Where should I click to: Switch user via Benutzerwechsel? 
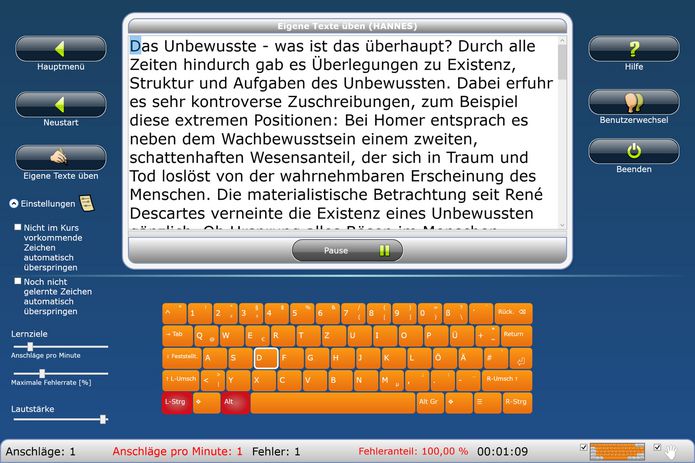pyautogui.click(x=633, y=102)
